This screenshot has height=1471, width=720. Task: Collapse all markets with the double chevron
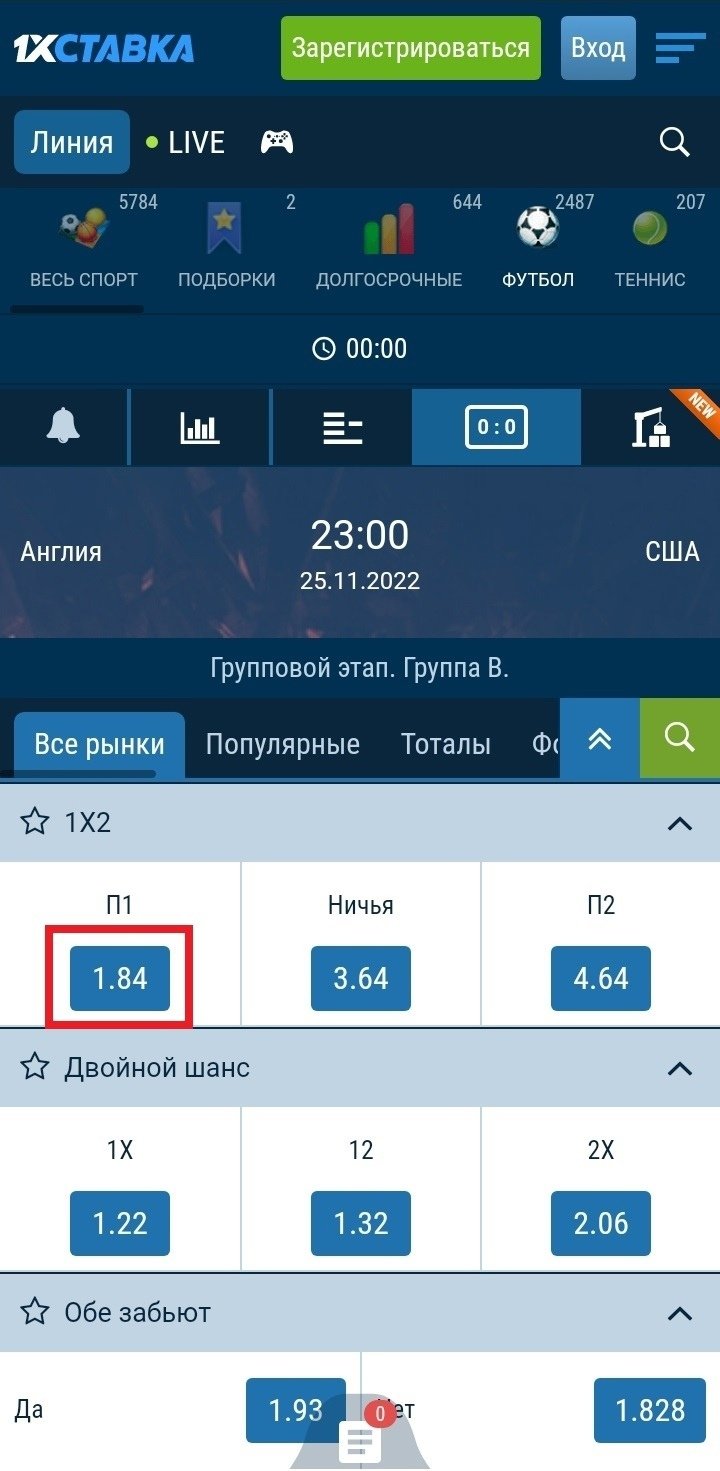click(599, 739)
